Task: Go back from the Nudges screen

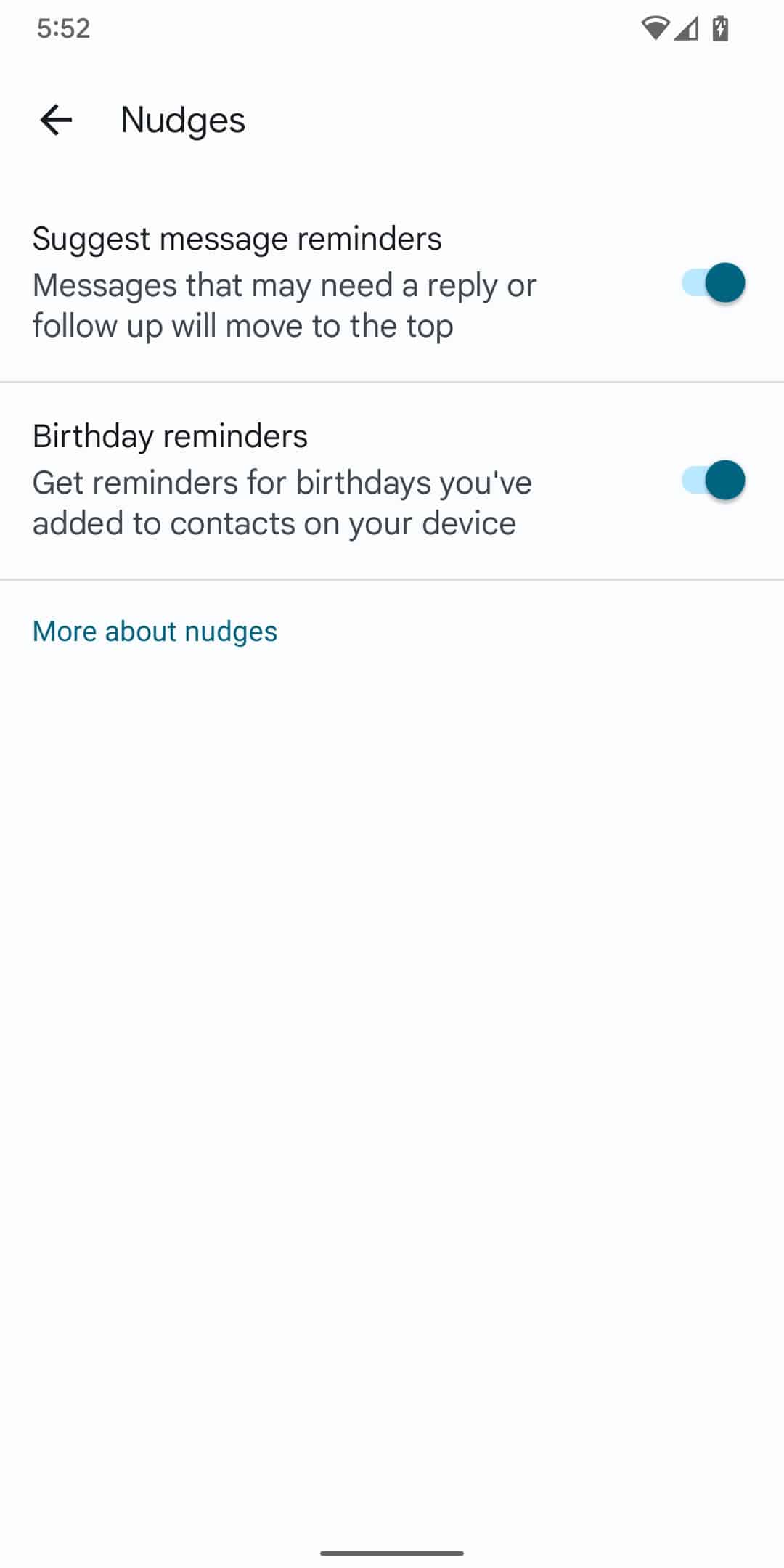Action: [56, 120]
